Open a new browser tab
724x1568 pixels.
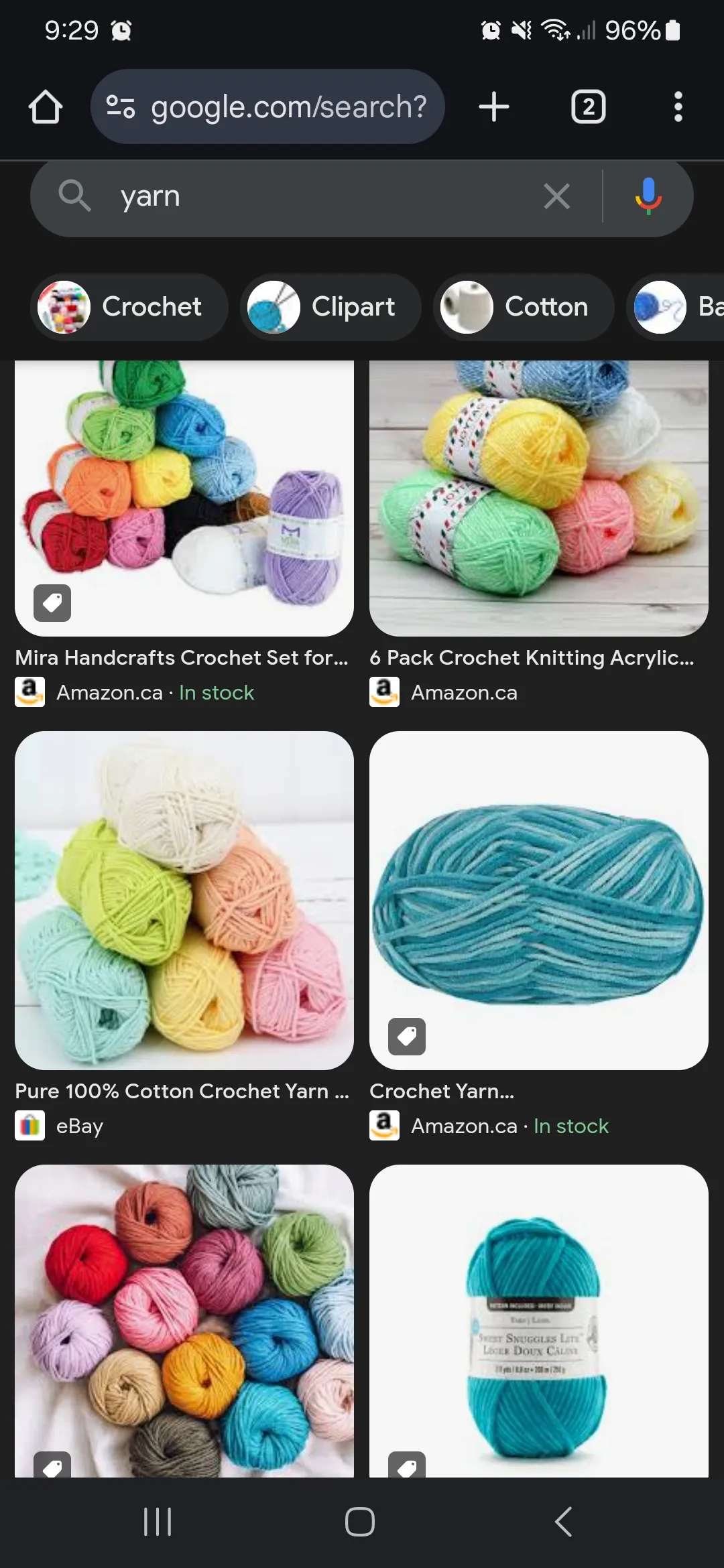pos(494,107)
